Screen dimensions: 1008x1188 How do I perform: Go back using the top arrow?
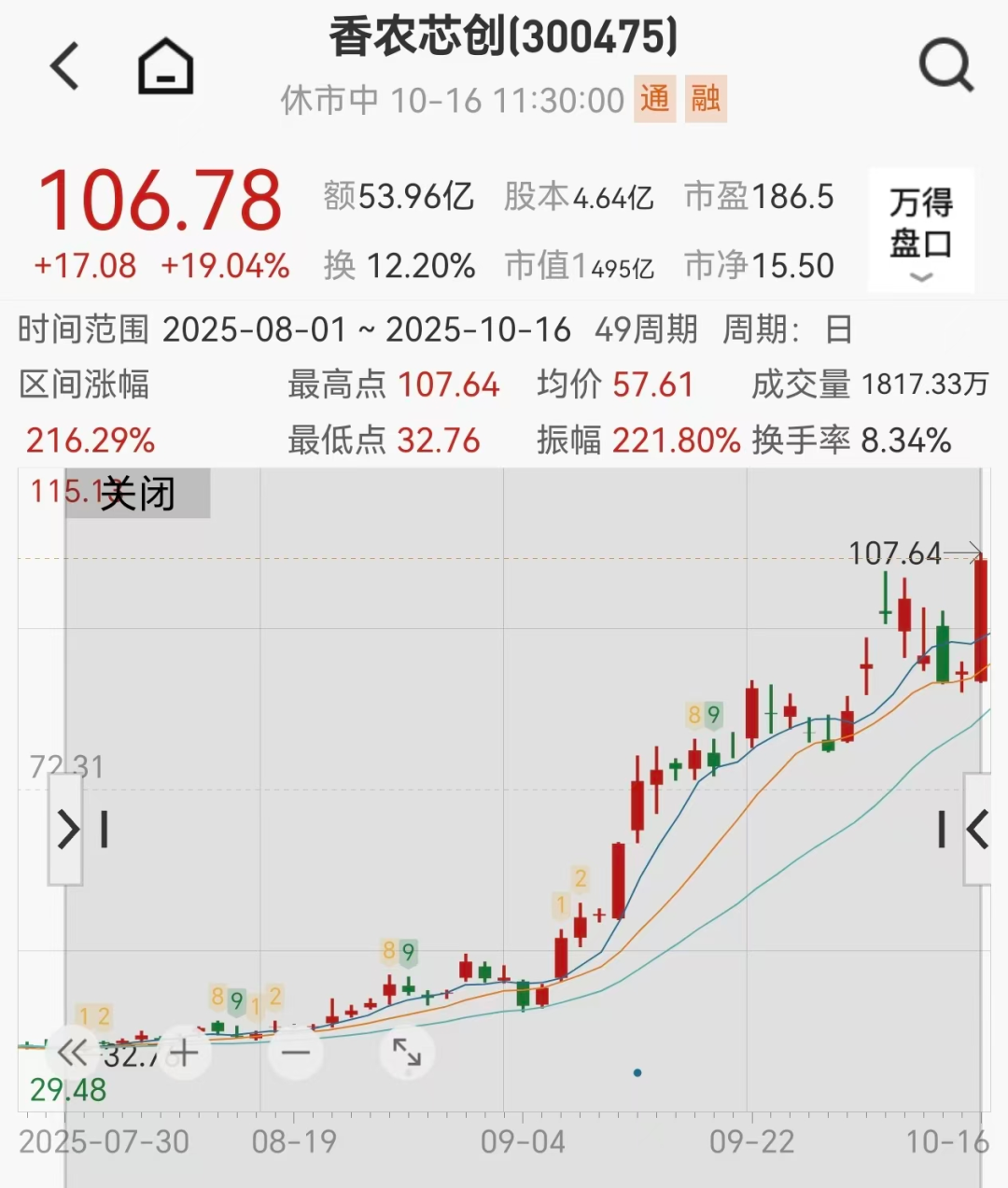[x=65, y=66]
